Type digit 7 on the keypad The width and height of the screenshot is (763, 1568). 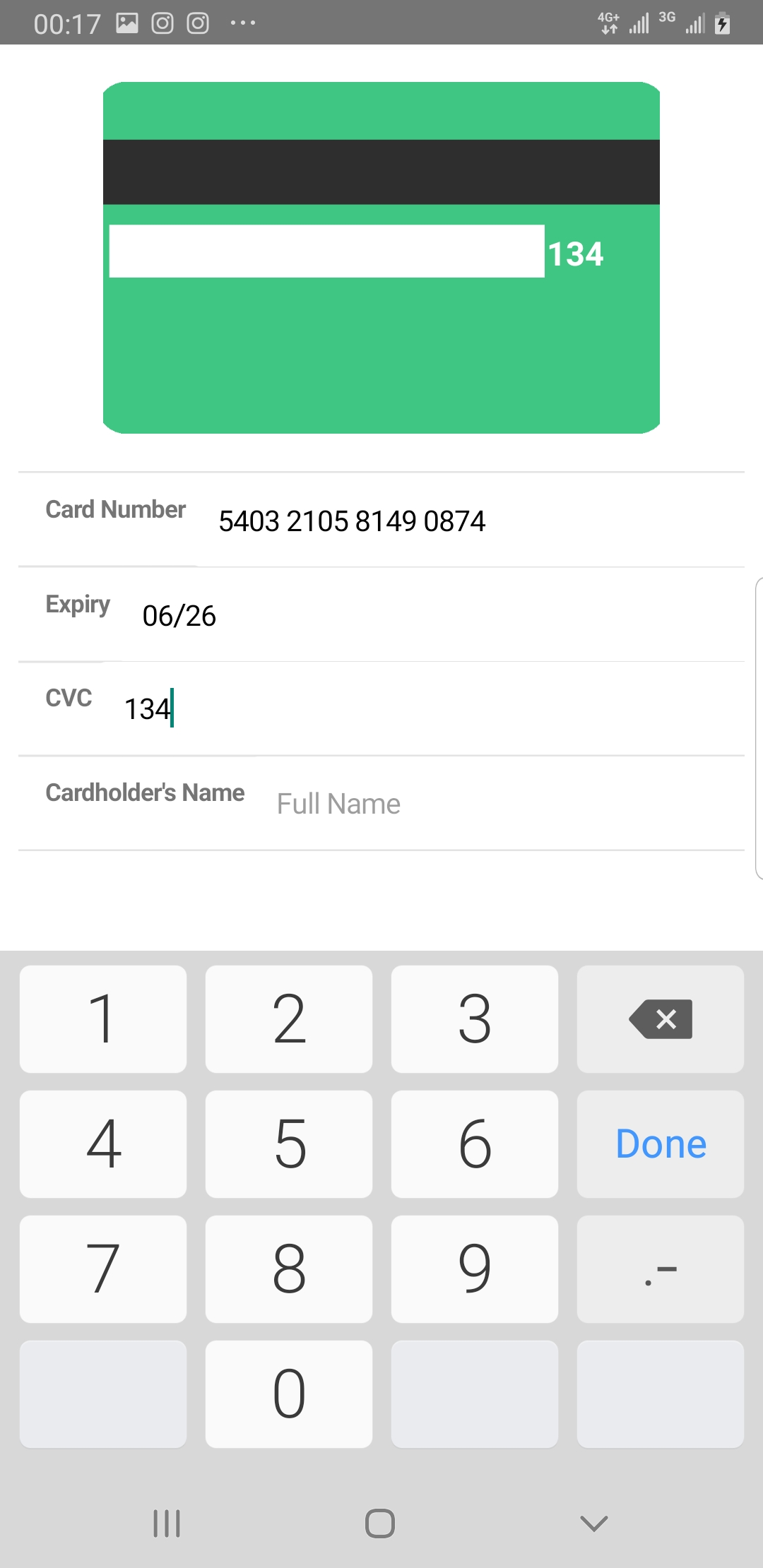(103, 1269)
